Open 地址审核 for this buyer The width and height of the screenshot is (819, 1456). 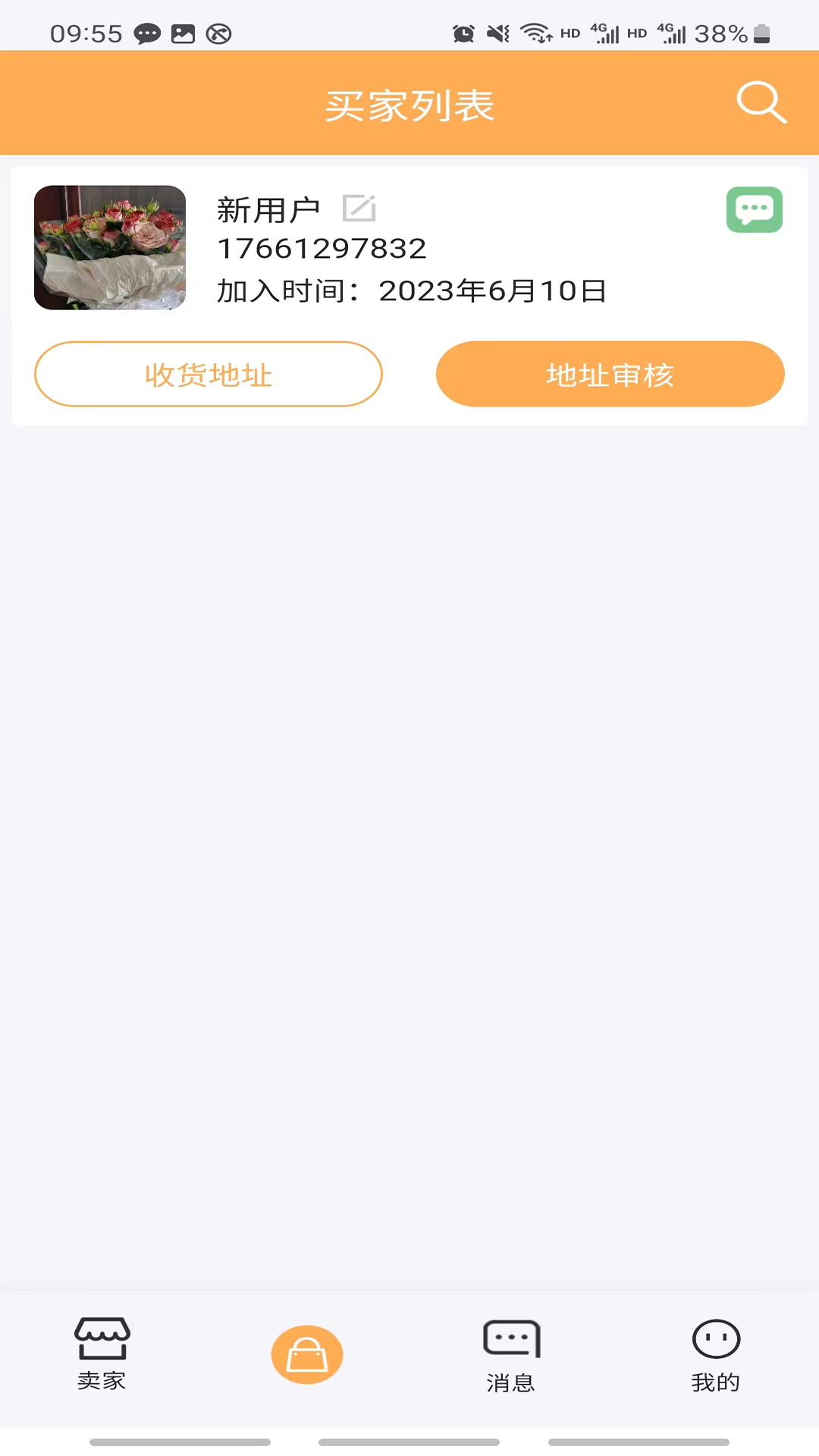610,375
